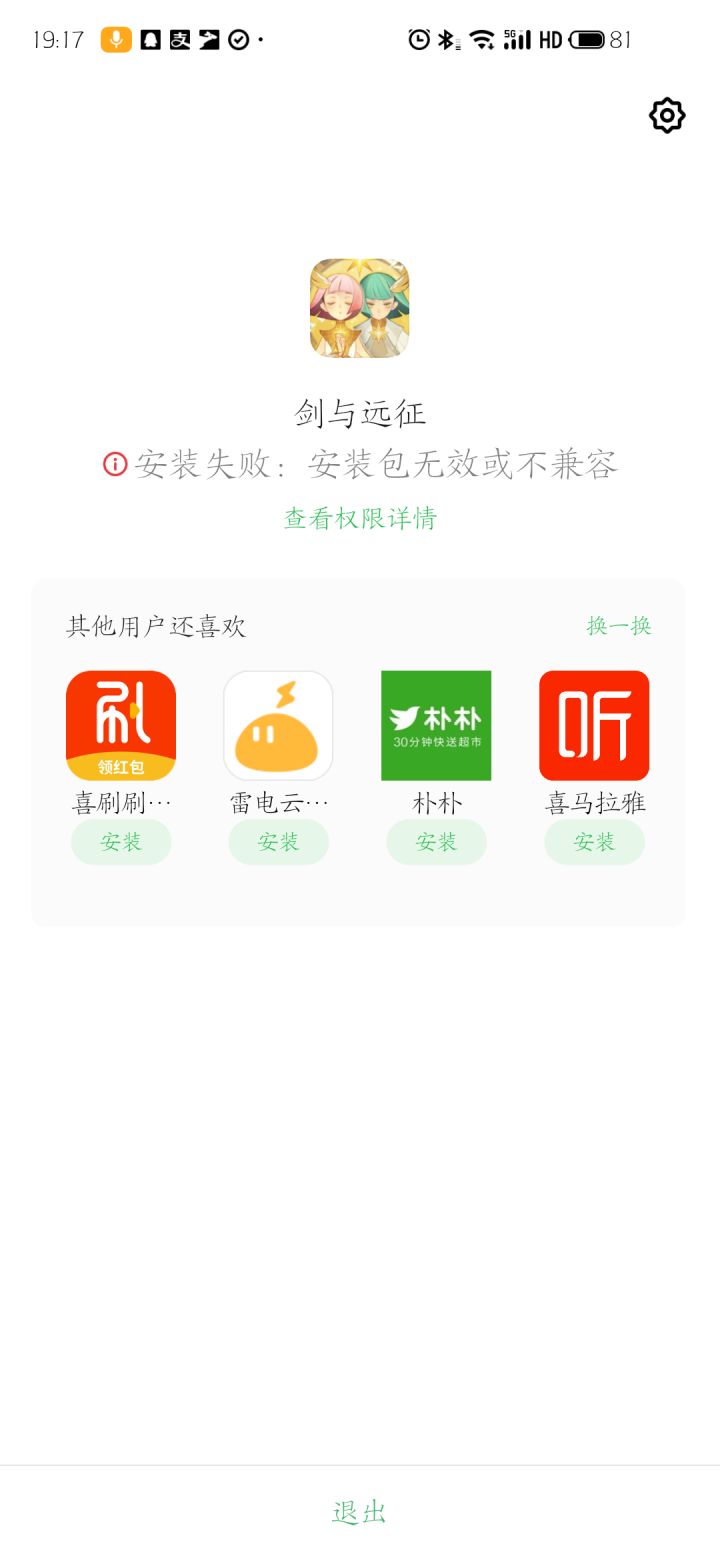
Task: Open 查看权限详情 link
Action: (360, 518)
